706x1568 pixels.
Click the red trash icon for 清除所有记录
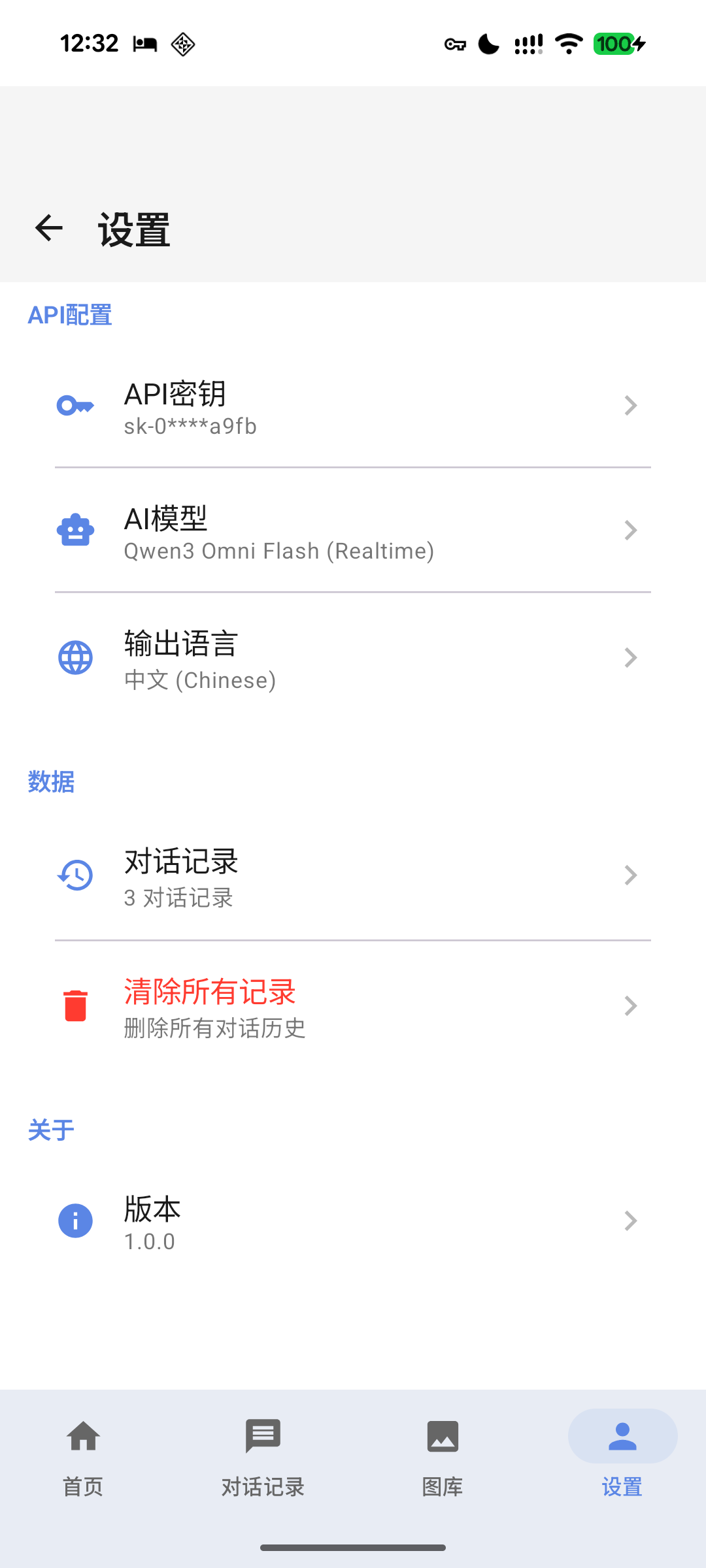(x=75, y=1005)
